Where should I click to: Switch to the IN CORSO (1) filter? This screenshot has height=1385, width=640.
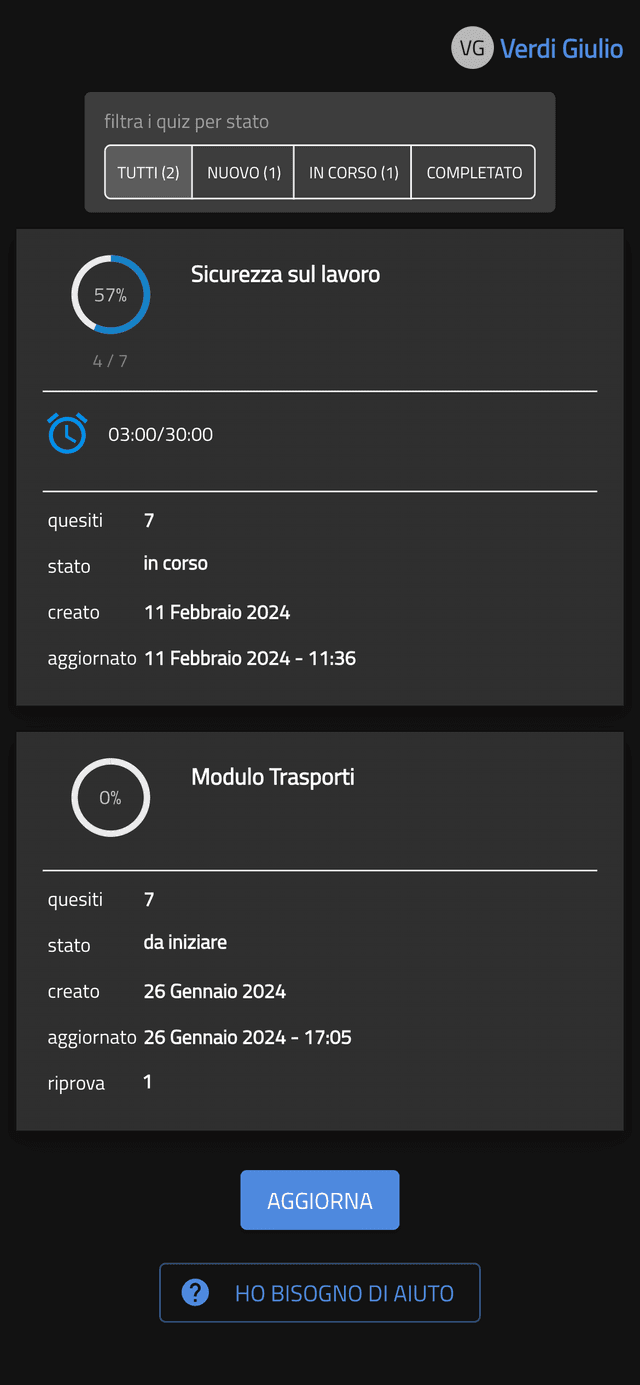[x=353, y=172]
